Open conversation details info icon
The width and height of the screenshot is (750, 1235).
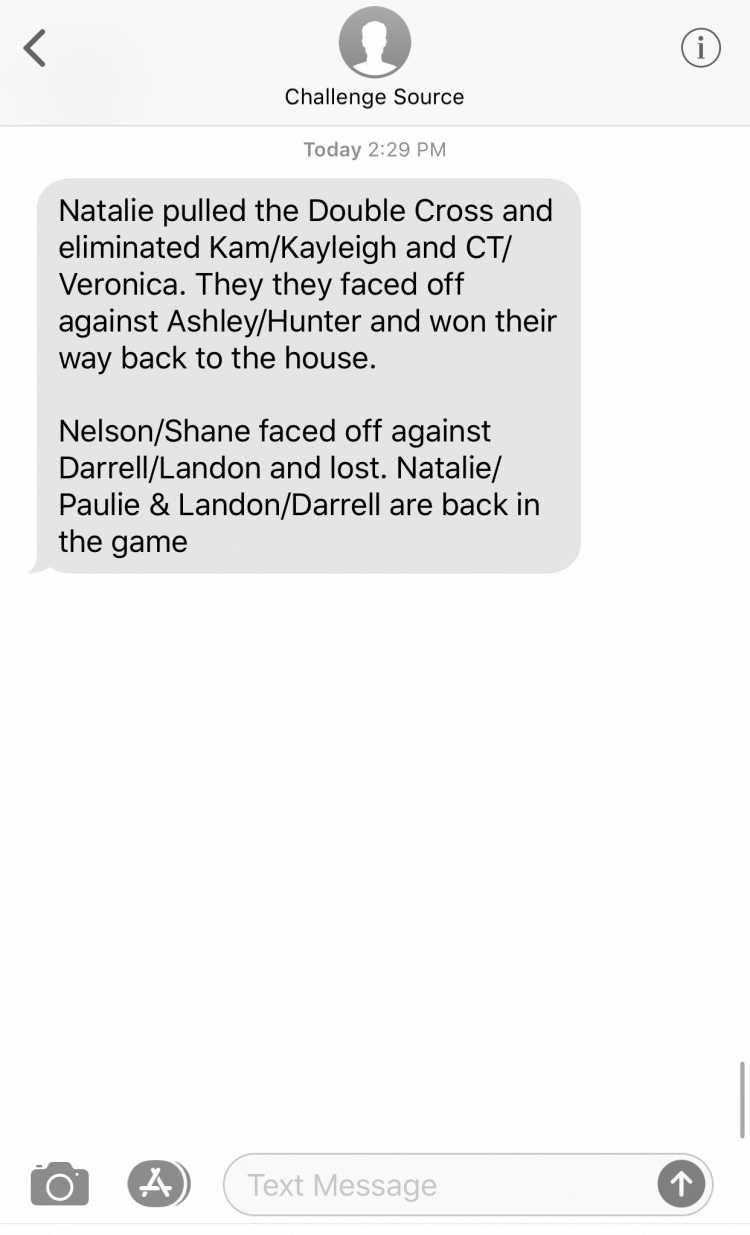700,47
